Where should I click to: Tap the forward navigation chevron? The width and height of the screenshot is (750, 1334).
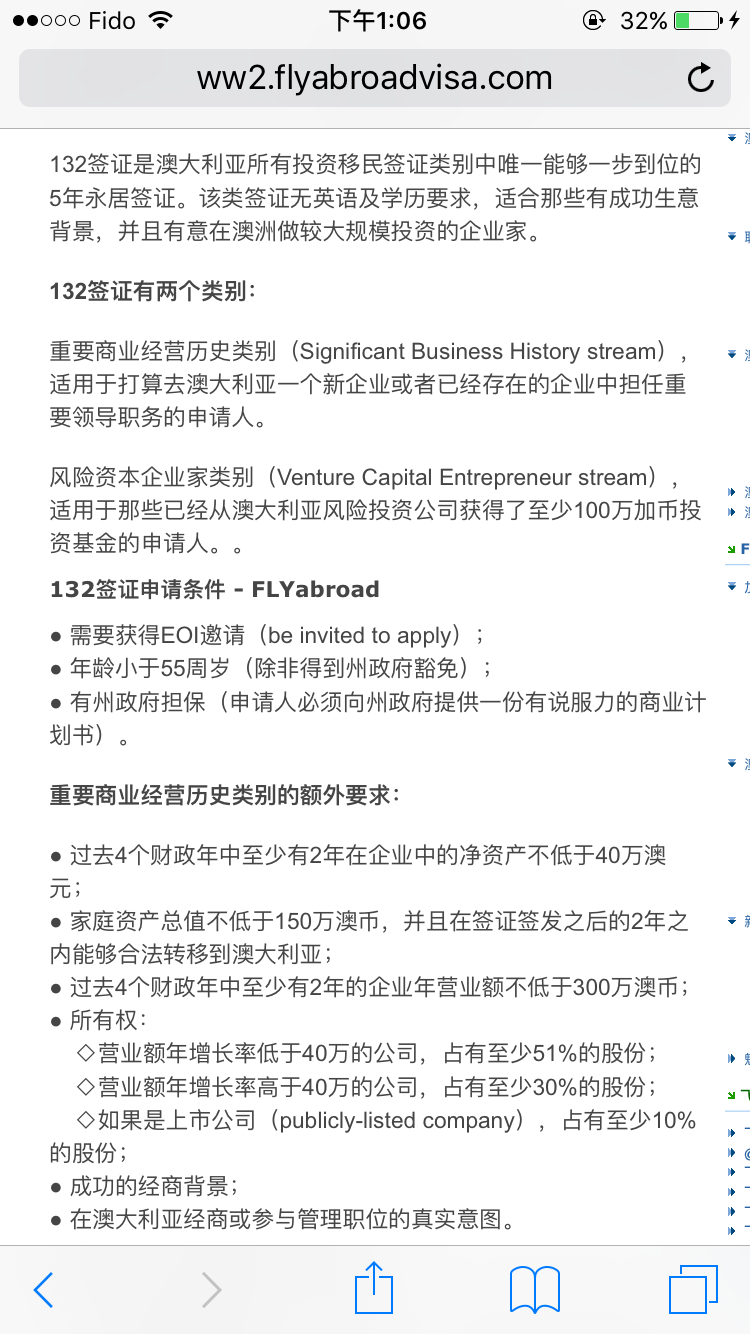tap(208, 1290)
